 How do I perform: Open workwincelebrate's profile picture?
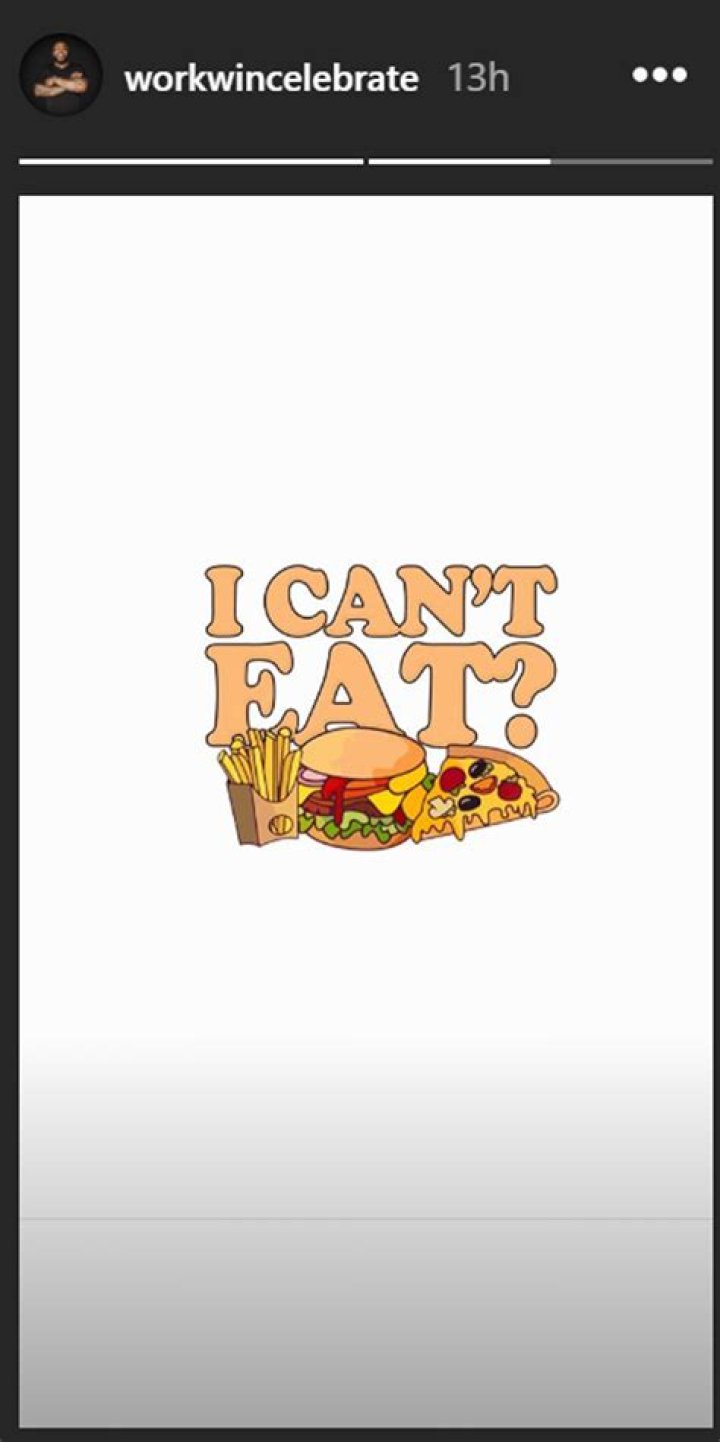click(61, 75)
